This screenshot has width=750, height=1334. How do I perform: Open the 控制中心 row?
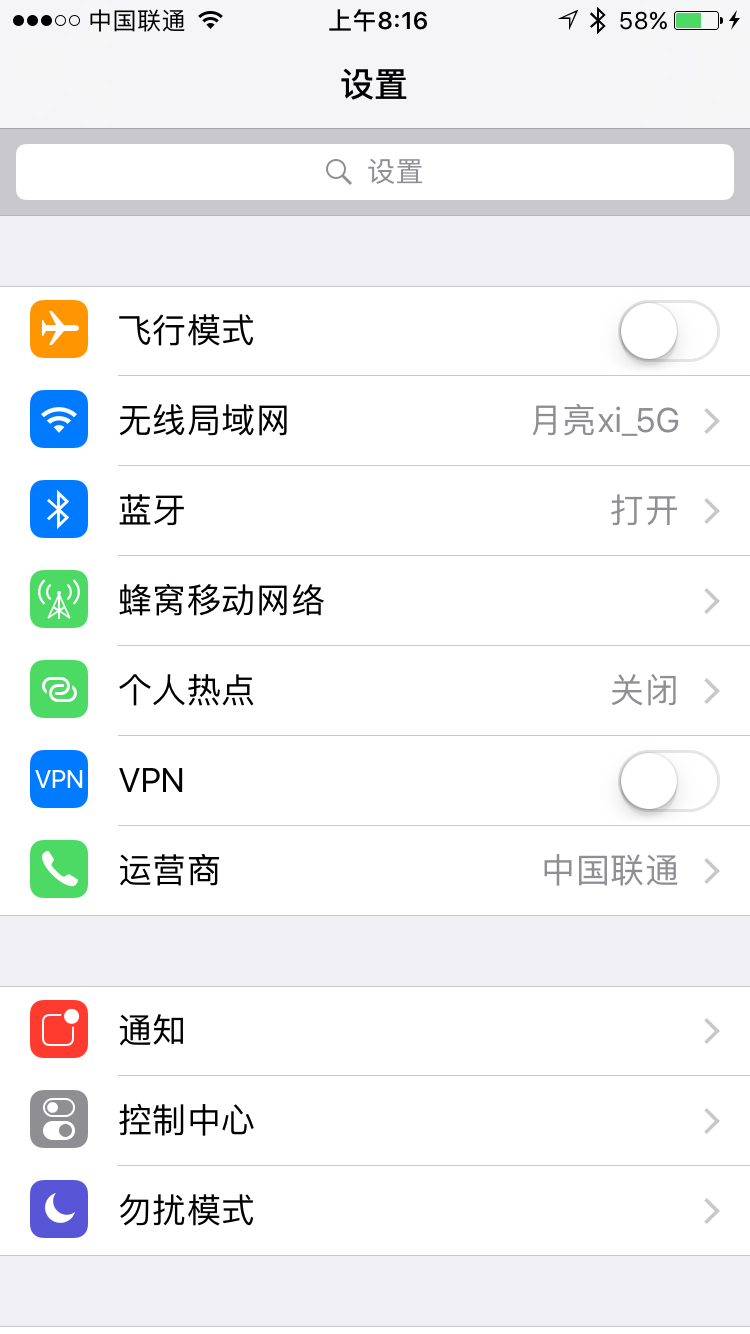tap(375, 1121)
